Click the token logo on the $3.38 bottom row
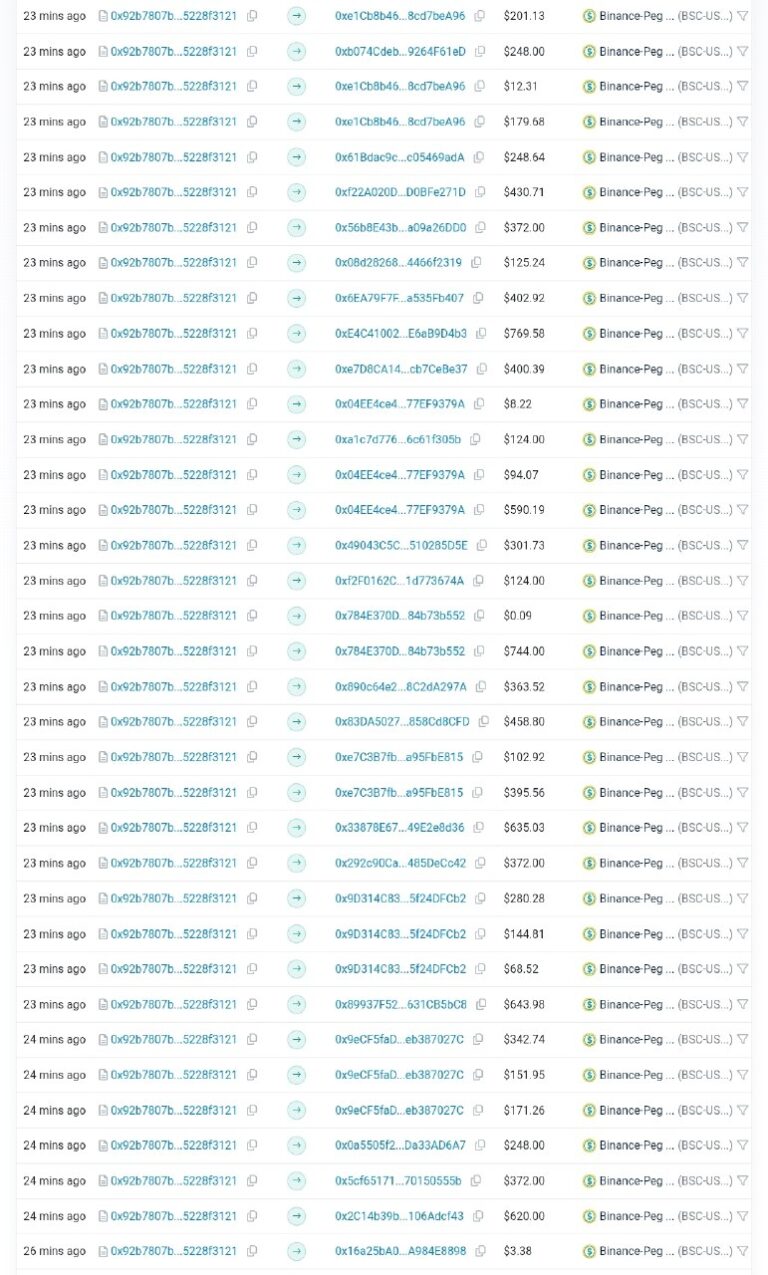This screenshot has width=768, height=1275. pyautogui.click(x=589, y=1250)
